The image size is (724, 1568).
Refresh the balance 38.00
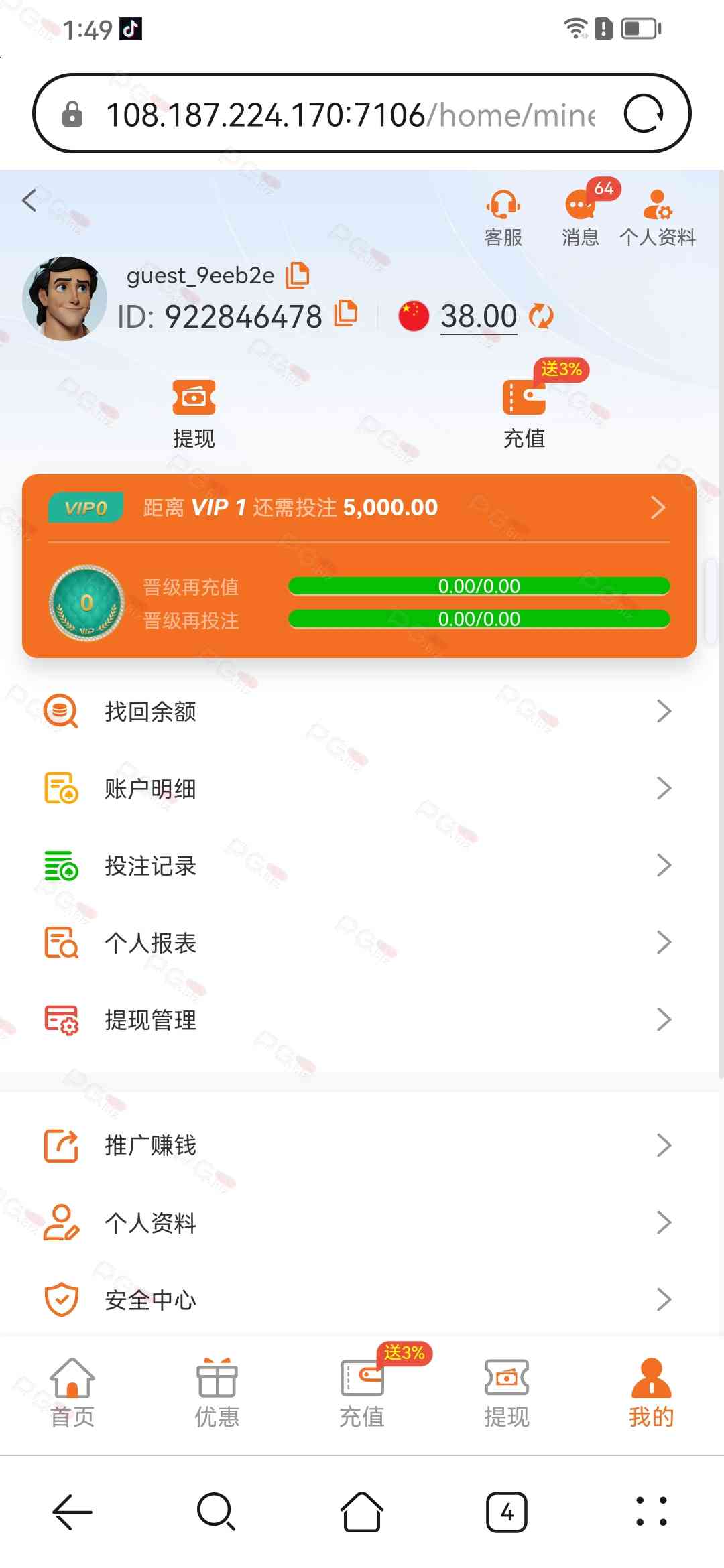pos(541,316)
